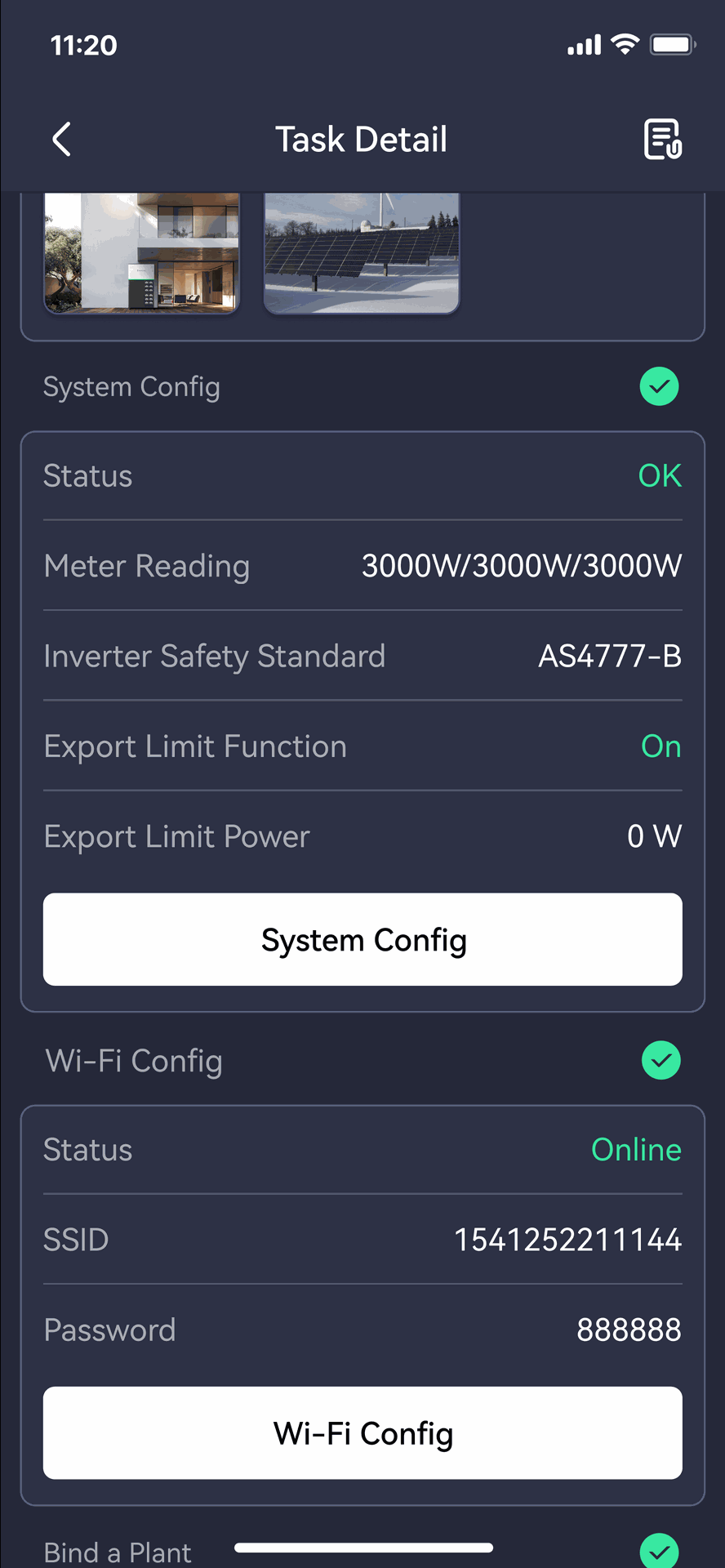The width and height of the screenshot is (725, 1568).
Task: View the solar panel photo
Action: [x=362, y=252]
